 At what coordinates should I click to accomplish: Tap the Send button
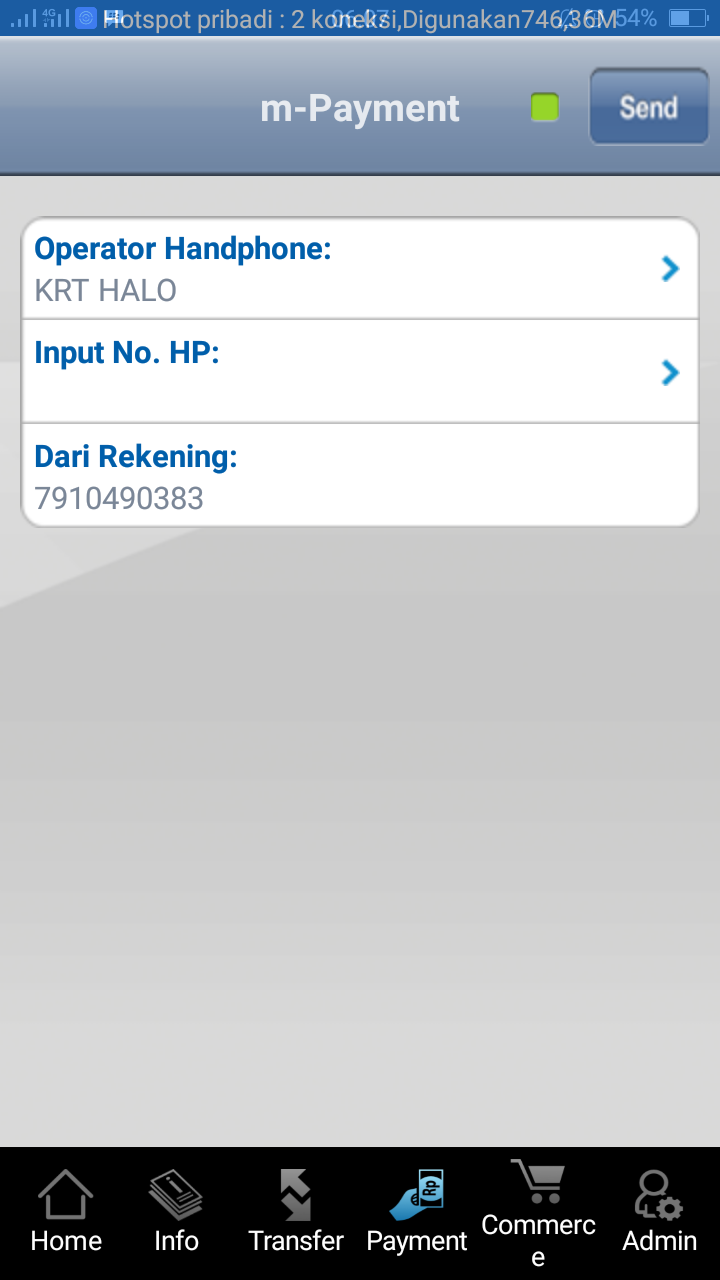tap(648, 107)
